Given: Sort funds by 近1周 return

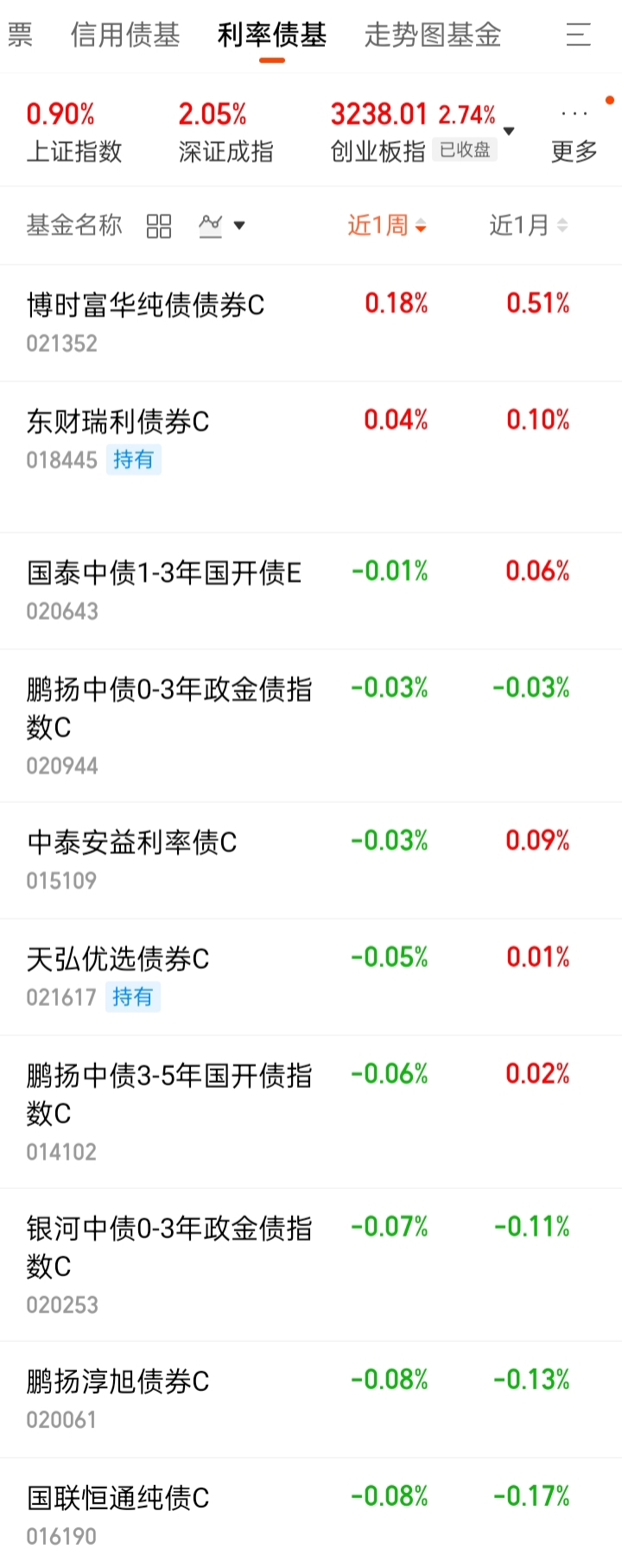Looking at the screenshot, I should [x=387, y=225].
